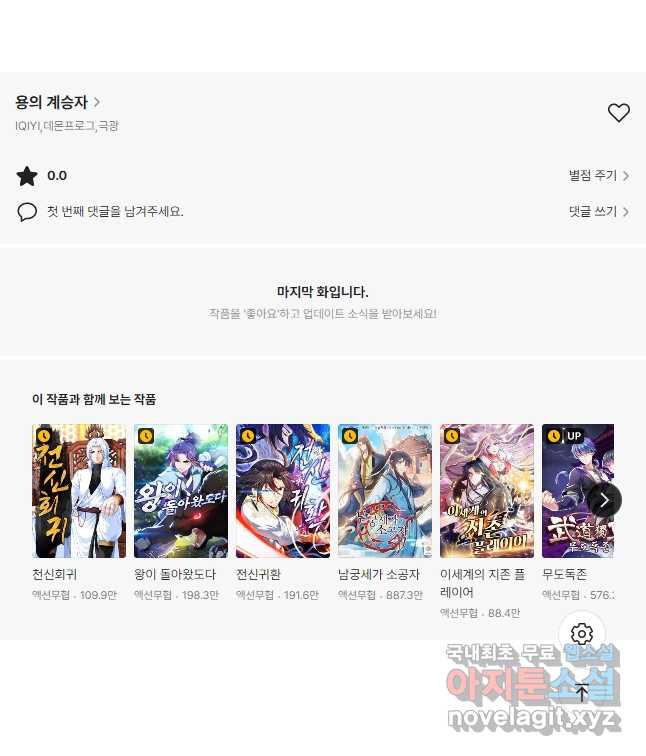Image resolution: width=646 pixels, height=756 pixels.
Task: Jump back to top with arrow button
Action: pyautogui.click(x=582, y=692)
